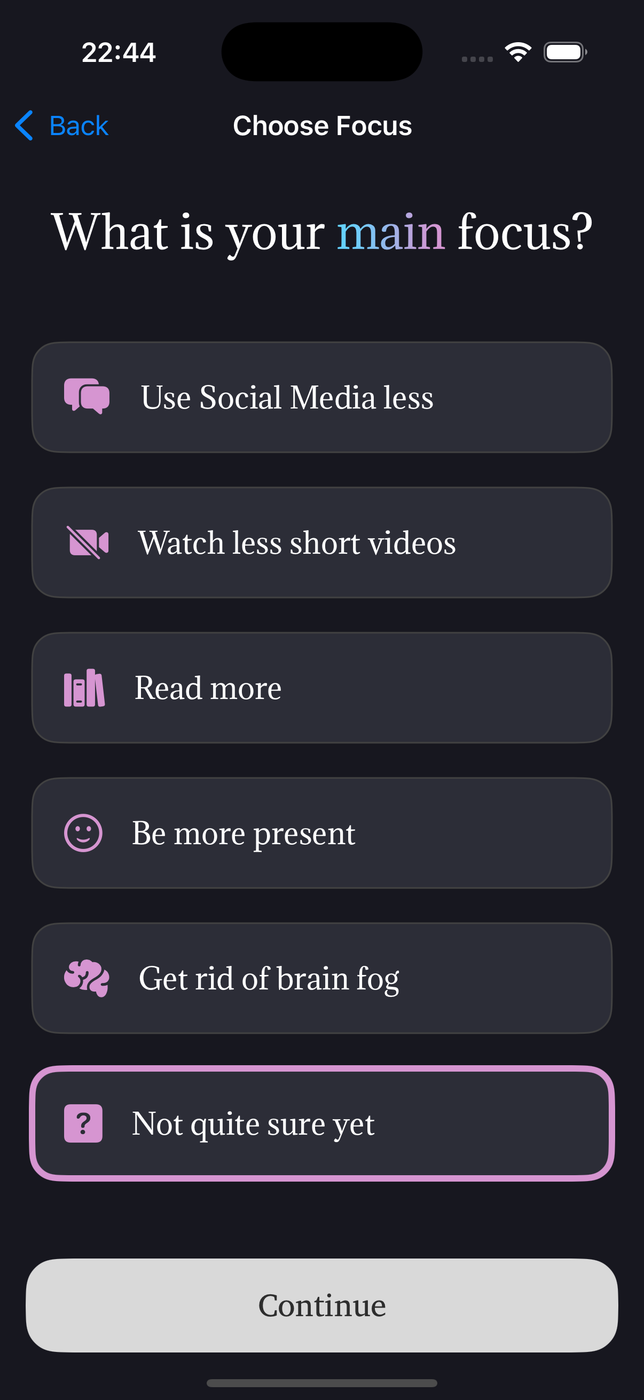Select the Be more present option
644x1400 pixels.
pos(321,833)
